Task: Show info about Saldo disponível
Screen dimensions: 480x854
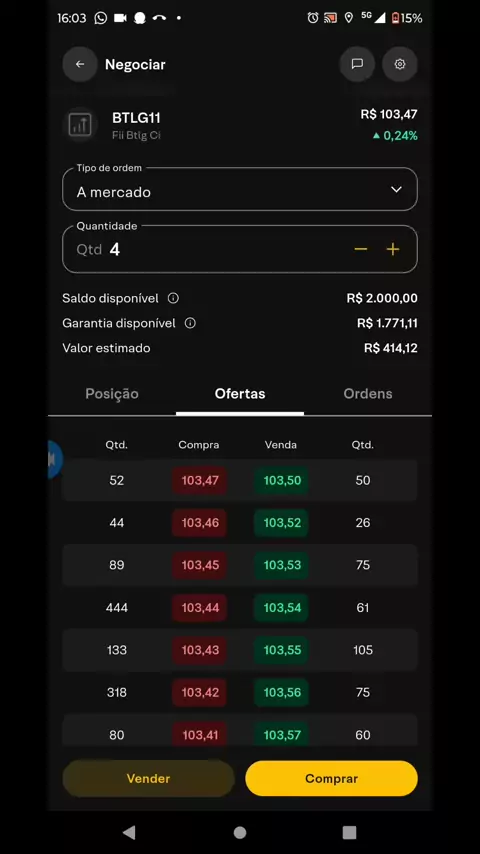Action: [173, 298]
